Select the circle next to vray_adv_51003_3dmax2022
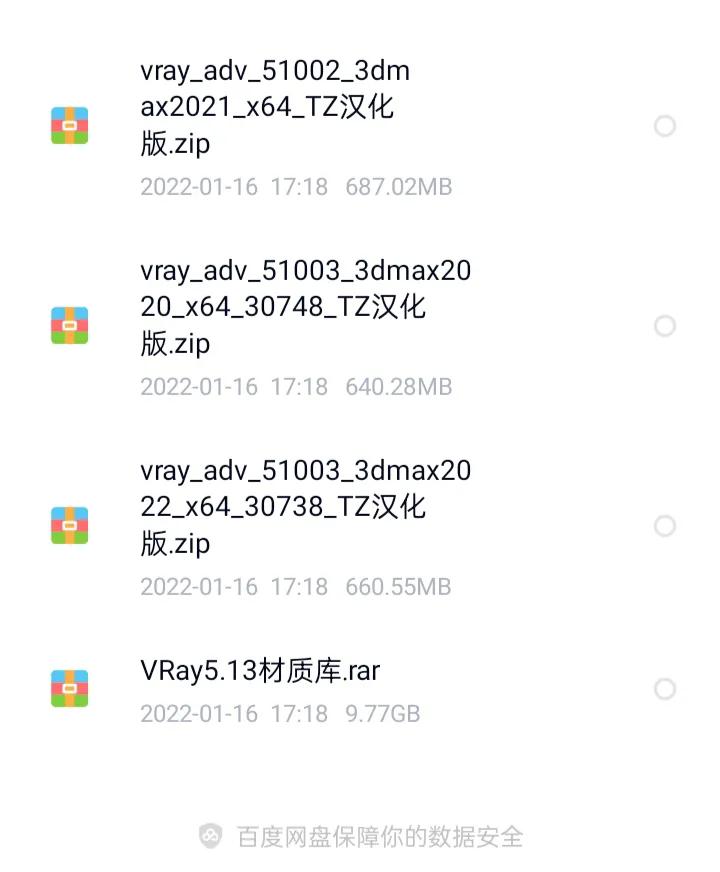Viewport: 720px width, 872px height. tap(664, 525)
